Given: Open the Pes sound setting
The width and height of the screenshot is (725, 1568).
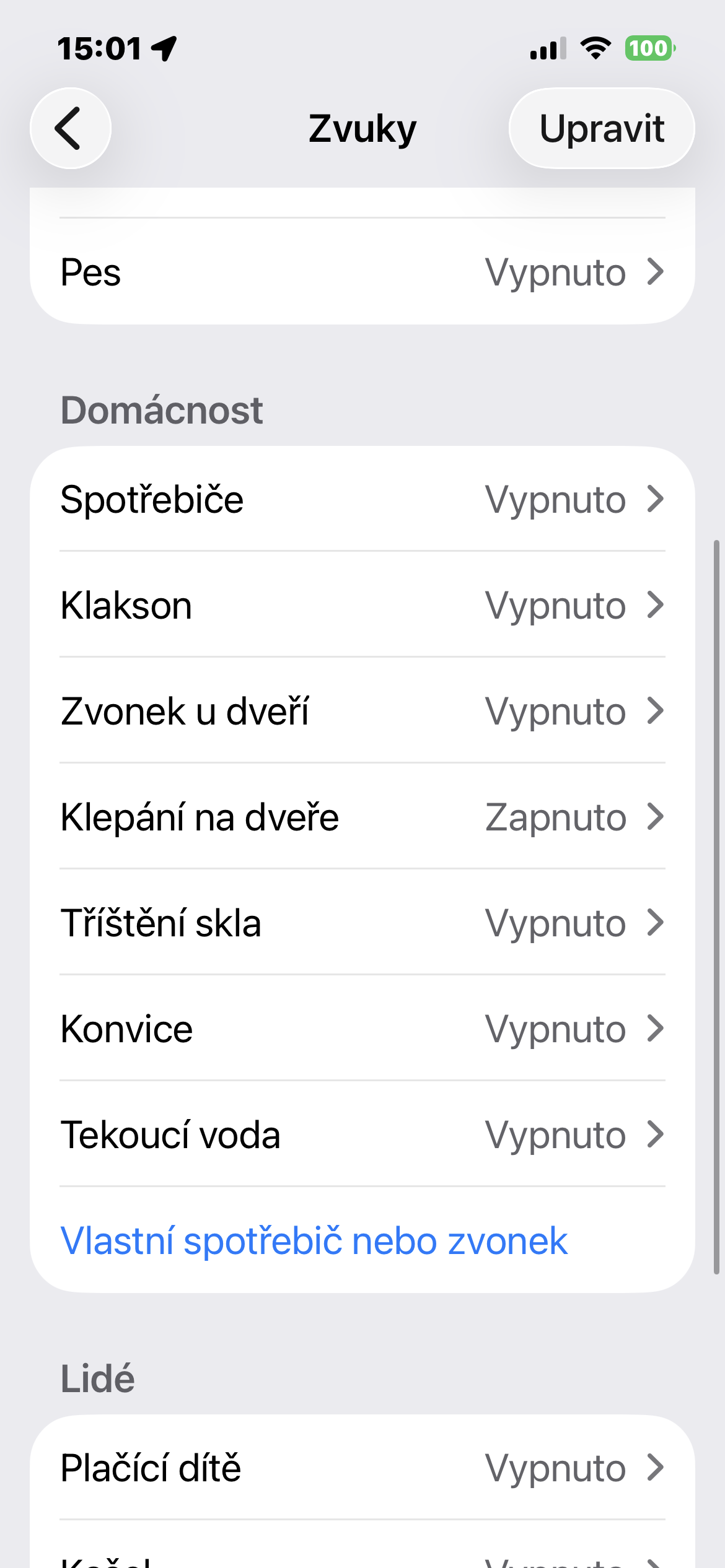Looking at the screenshot, I should pos(362,272).
